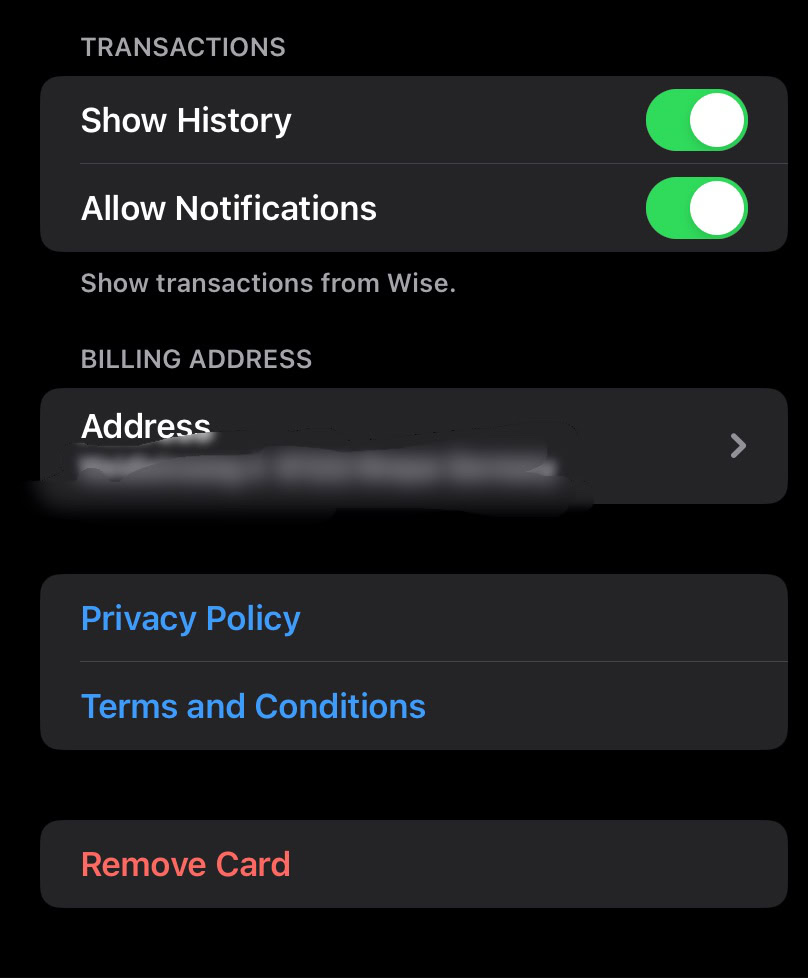View the Terms and Conditions

pyautogui.click(x=253, y=707)
